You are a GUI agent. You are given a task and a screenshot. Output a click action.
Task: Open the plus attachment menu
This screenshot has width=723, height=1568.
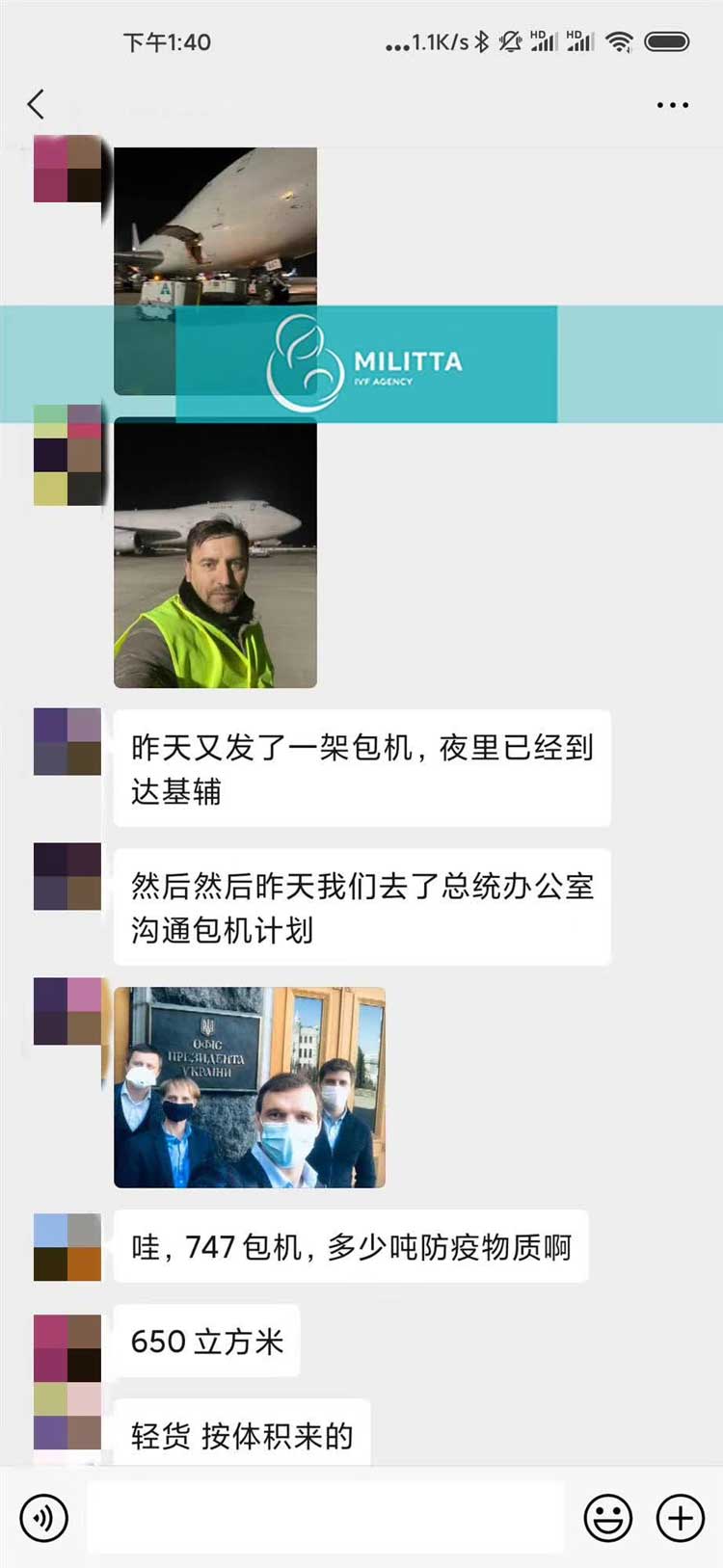(x=681, y=1518)
